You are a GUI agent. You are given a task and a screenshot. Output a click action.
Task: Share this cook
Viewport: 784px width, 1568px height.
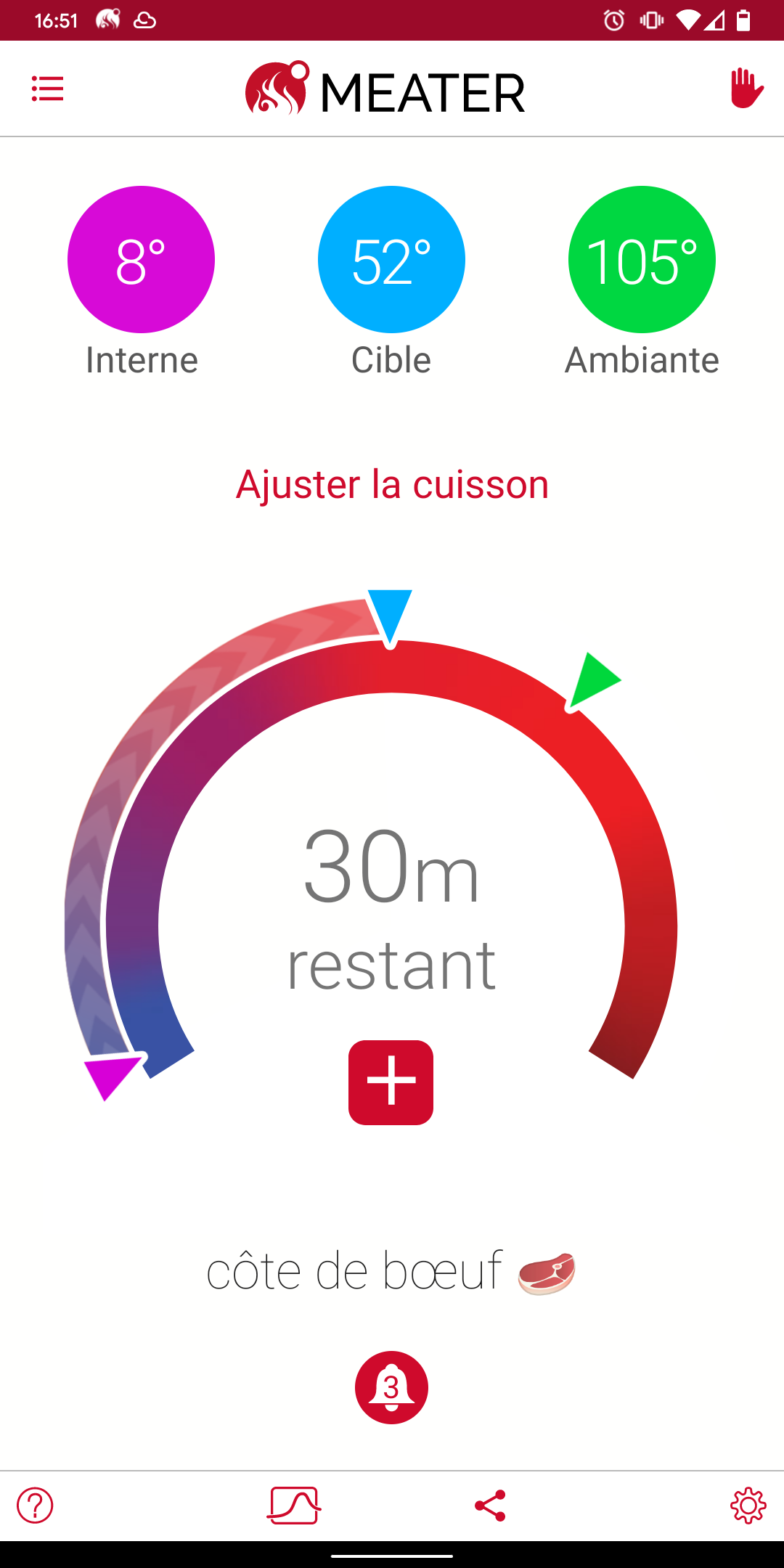pos(490,1506)
